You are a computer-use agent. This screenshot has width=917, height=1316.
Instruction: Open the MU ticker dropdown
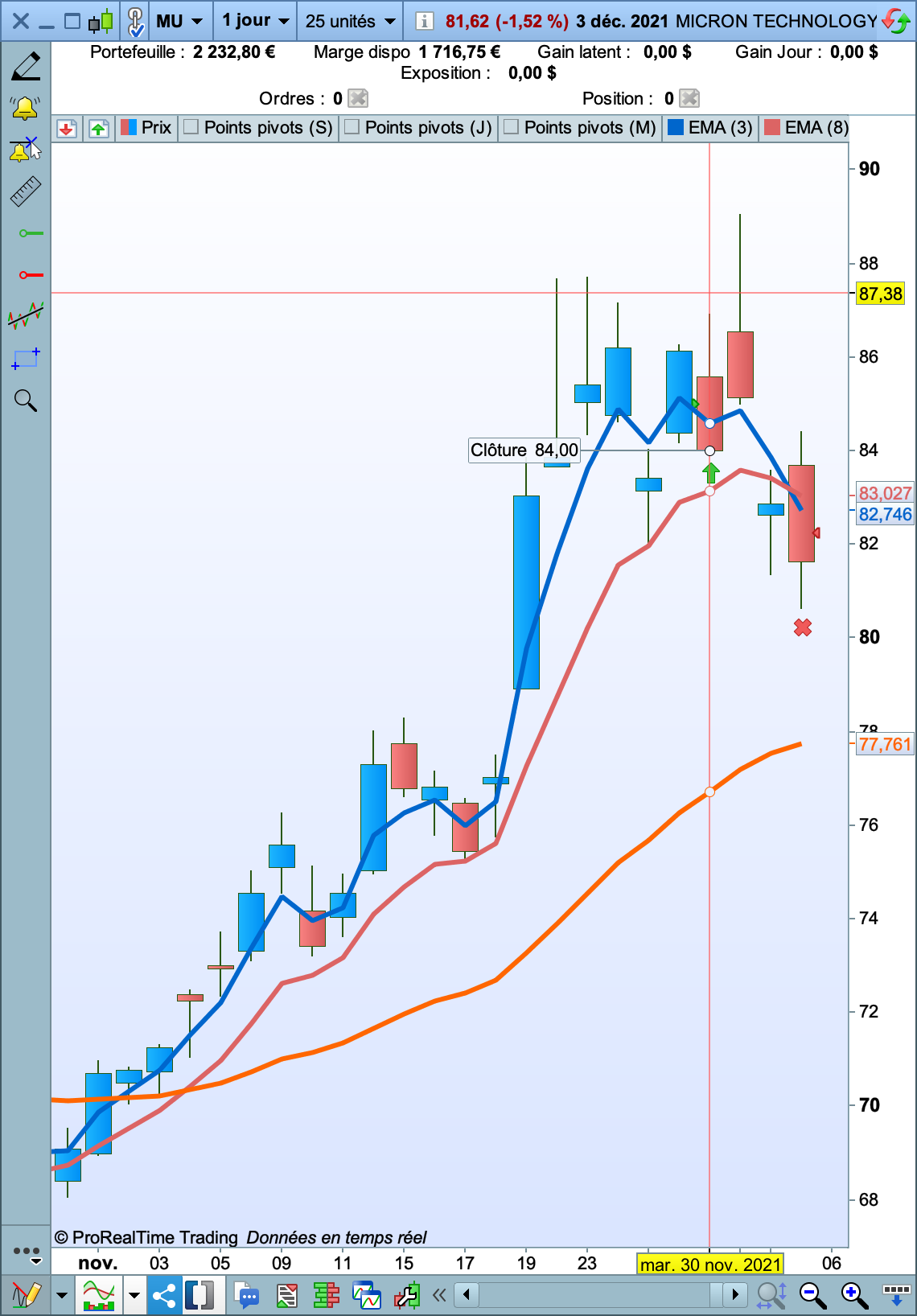(x=179, y=21)
